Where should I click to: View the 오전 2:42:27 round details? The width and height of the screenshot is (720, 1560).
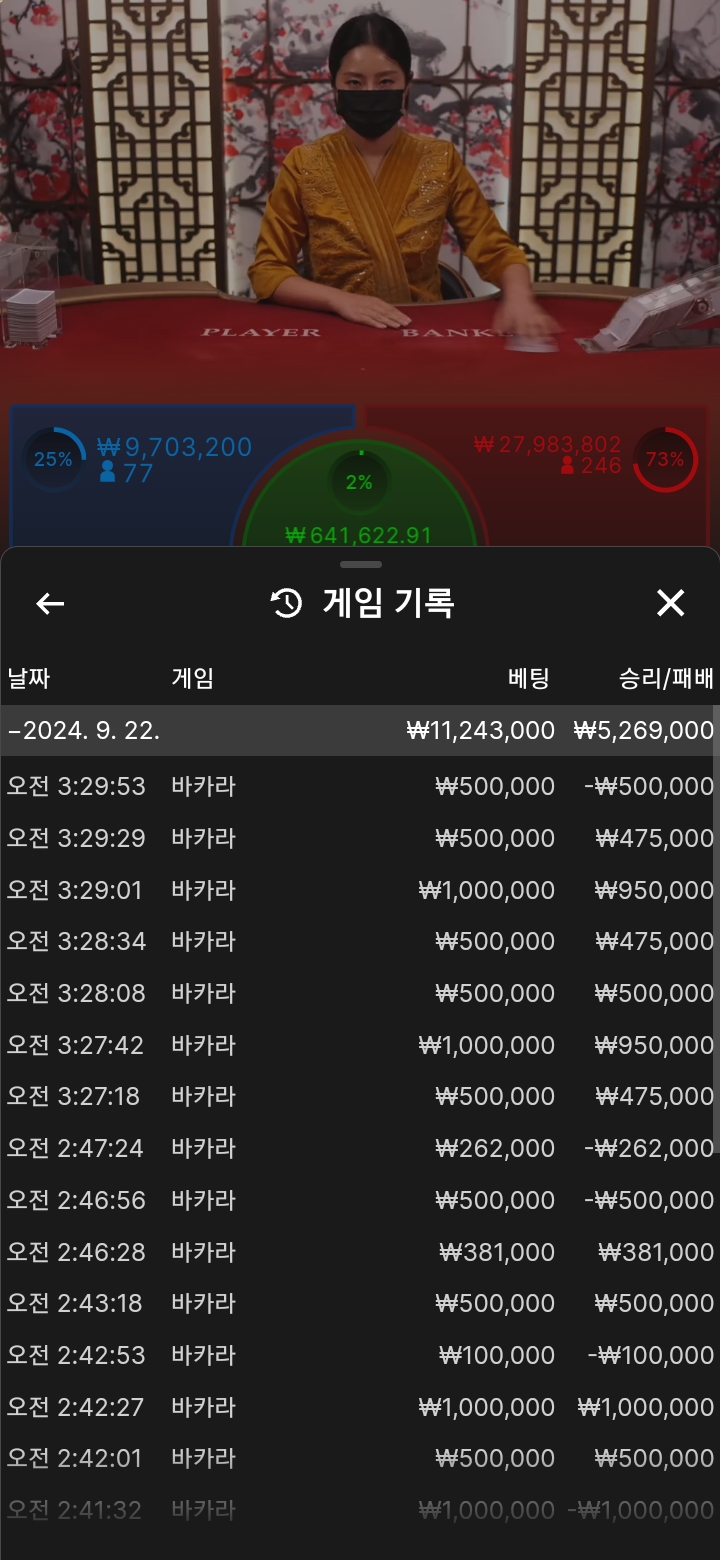point(360,1407)
